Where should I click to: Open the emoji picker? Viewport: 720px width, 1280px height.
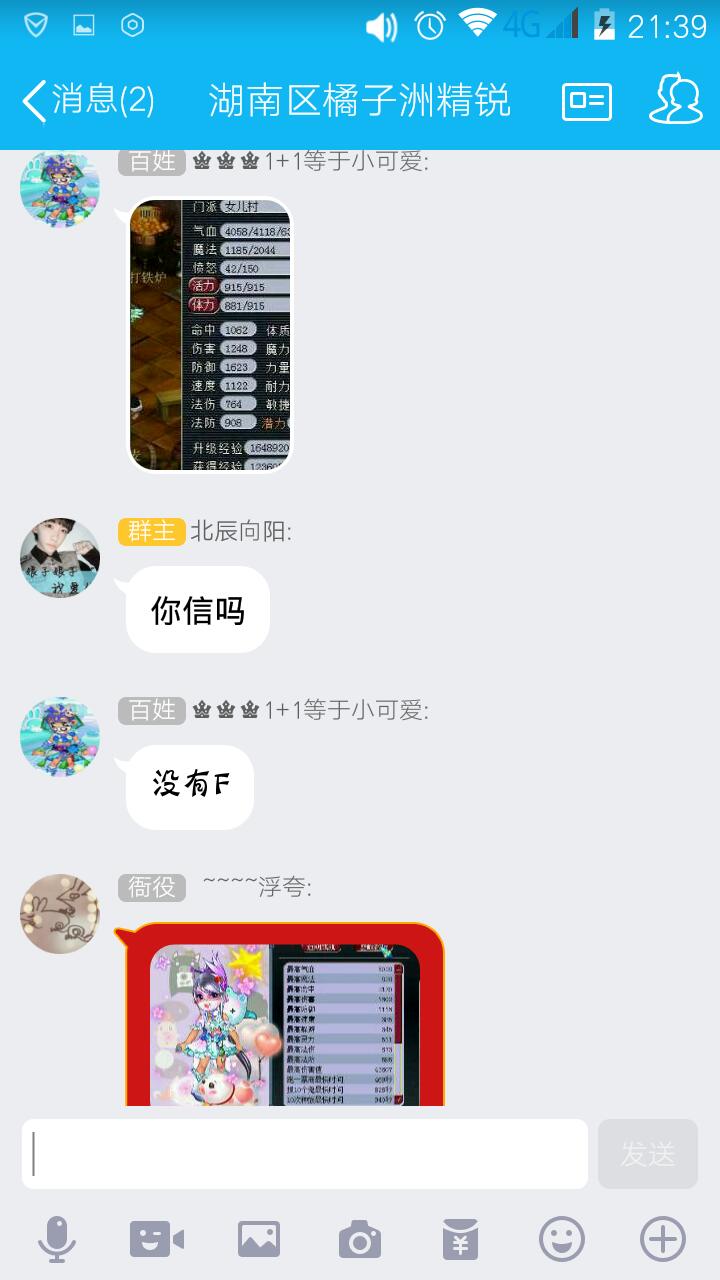[562, 1240]
